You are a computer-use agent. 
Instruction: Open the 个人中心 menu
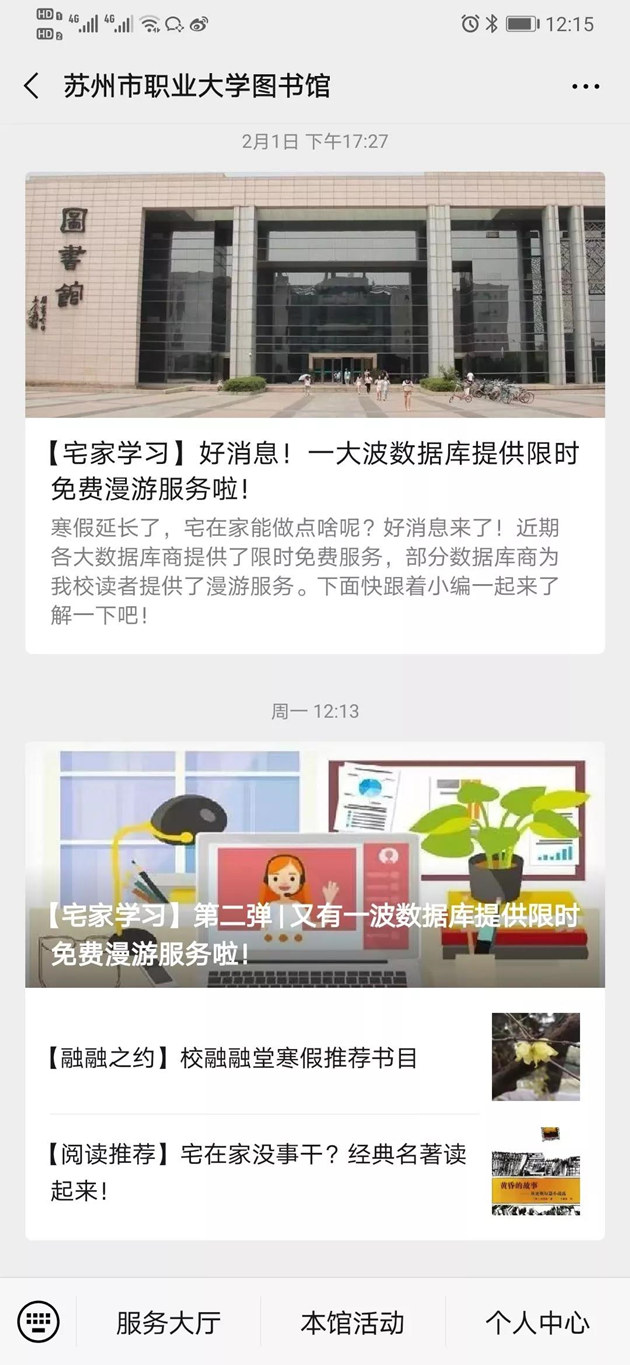537,1322
